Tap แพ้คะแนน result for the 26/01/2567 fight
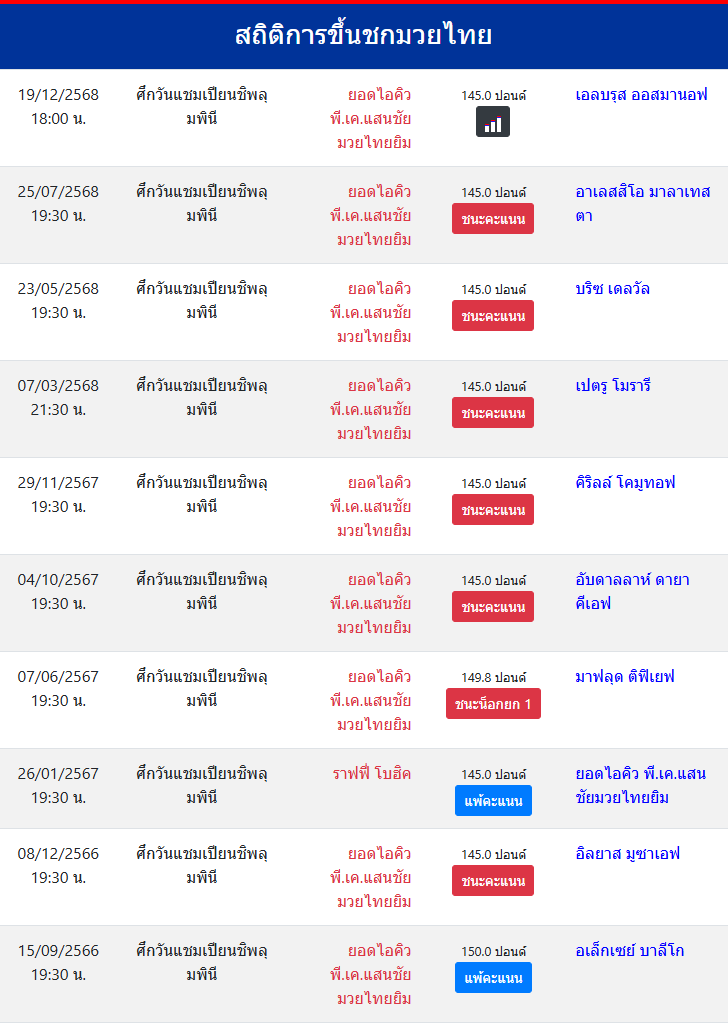Screen dimensions: 728x1025 point(493,801)
